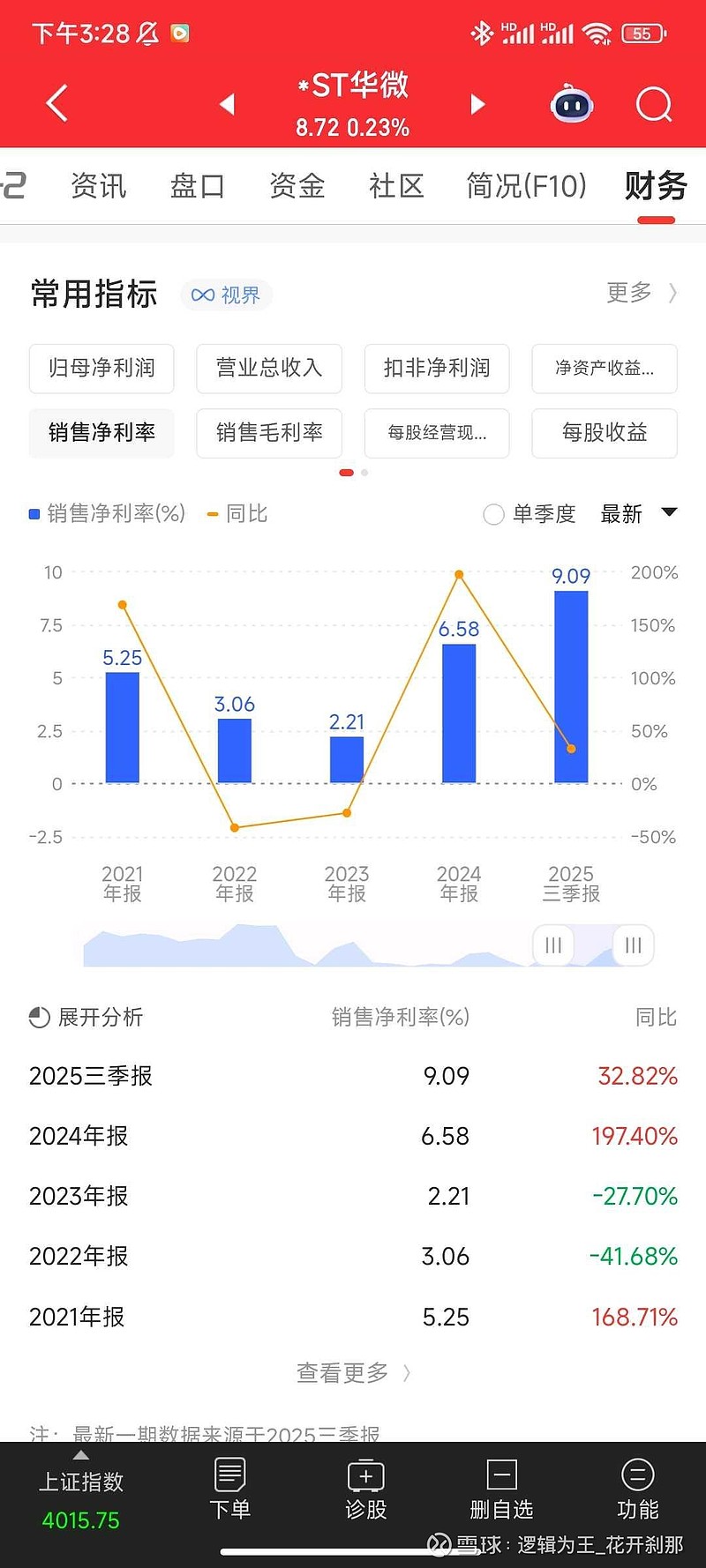Switch to the 社区 tab
The width and height of the screenshot is (706, 1568).
tap(396, 186)
